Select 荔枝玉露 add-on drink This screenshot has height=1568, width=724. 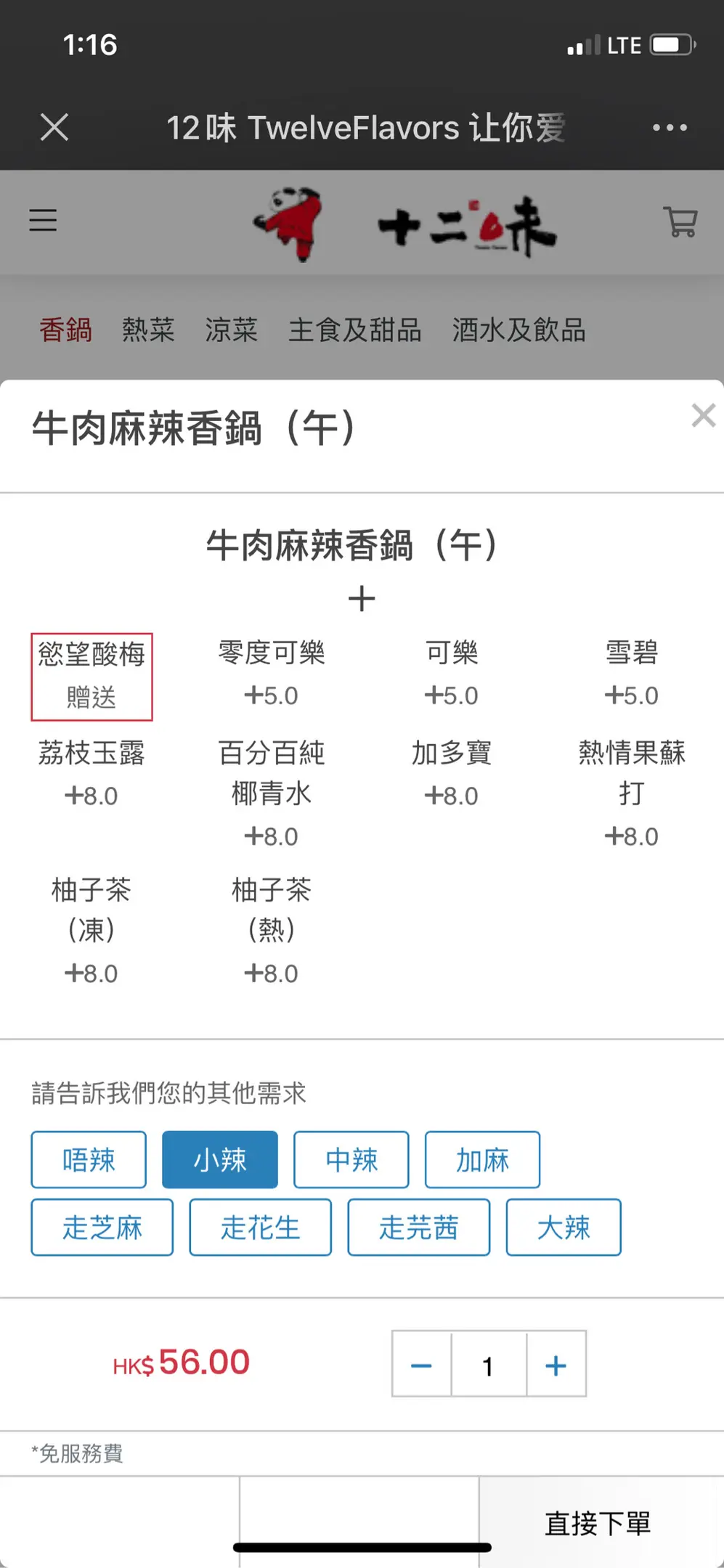91,775
